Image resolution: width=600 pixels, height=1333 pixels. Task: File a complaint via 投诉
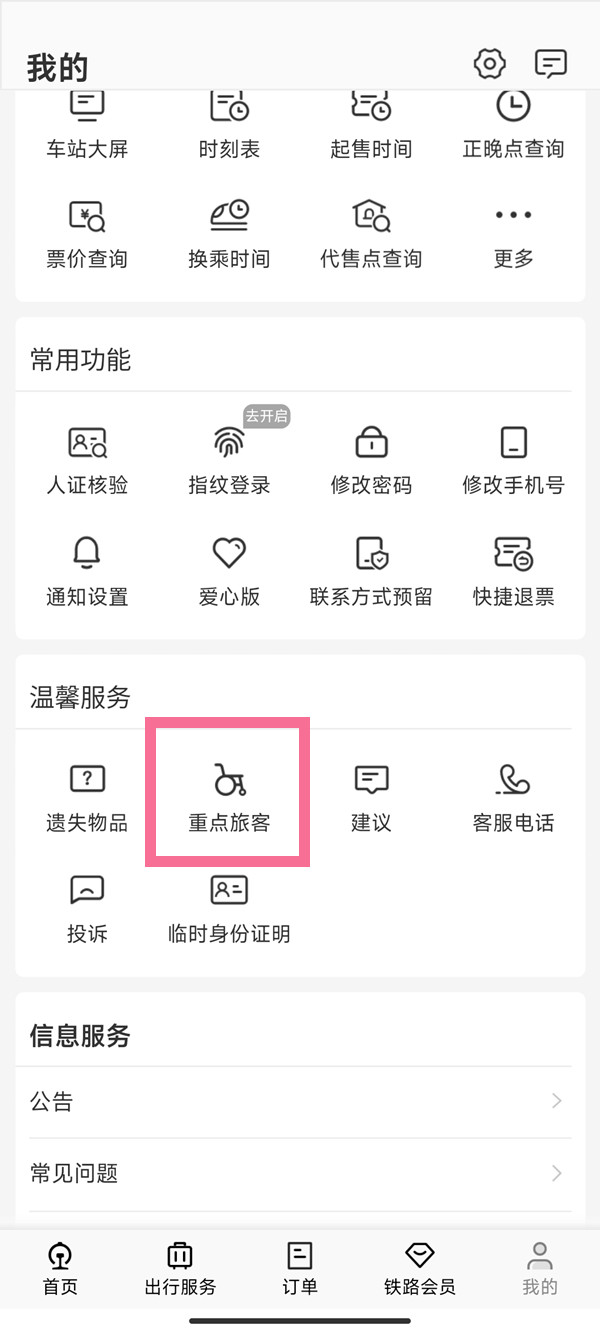(x=87, y=908)
